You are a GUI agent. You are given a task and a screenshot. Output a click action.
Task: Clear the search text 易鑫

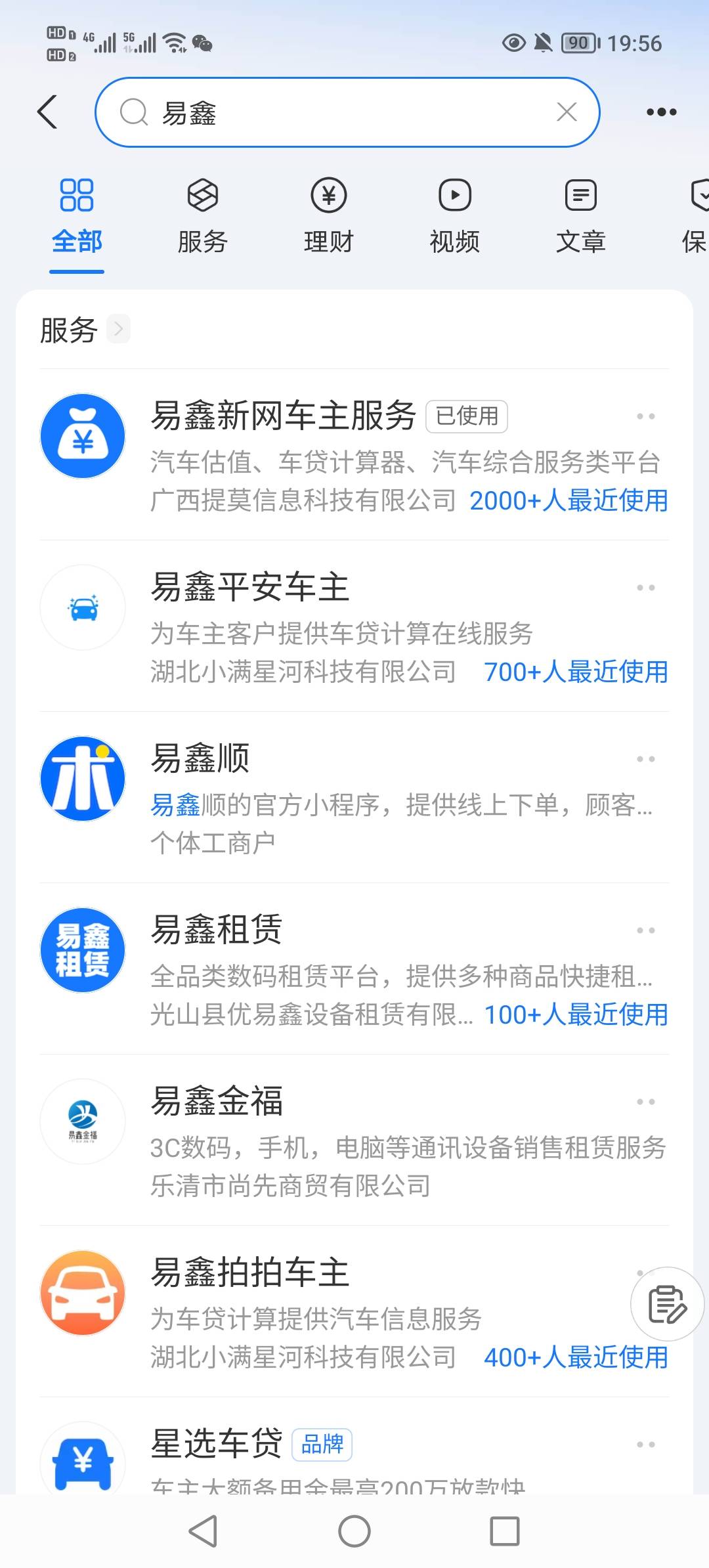click(x=567, y=112)
